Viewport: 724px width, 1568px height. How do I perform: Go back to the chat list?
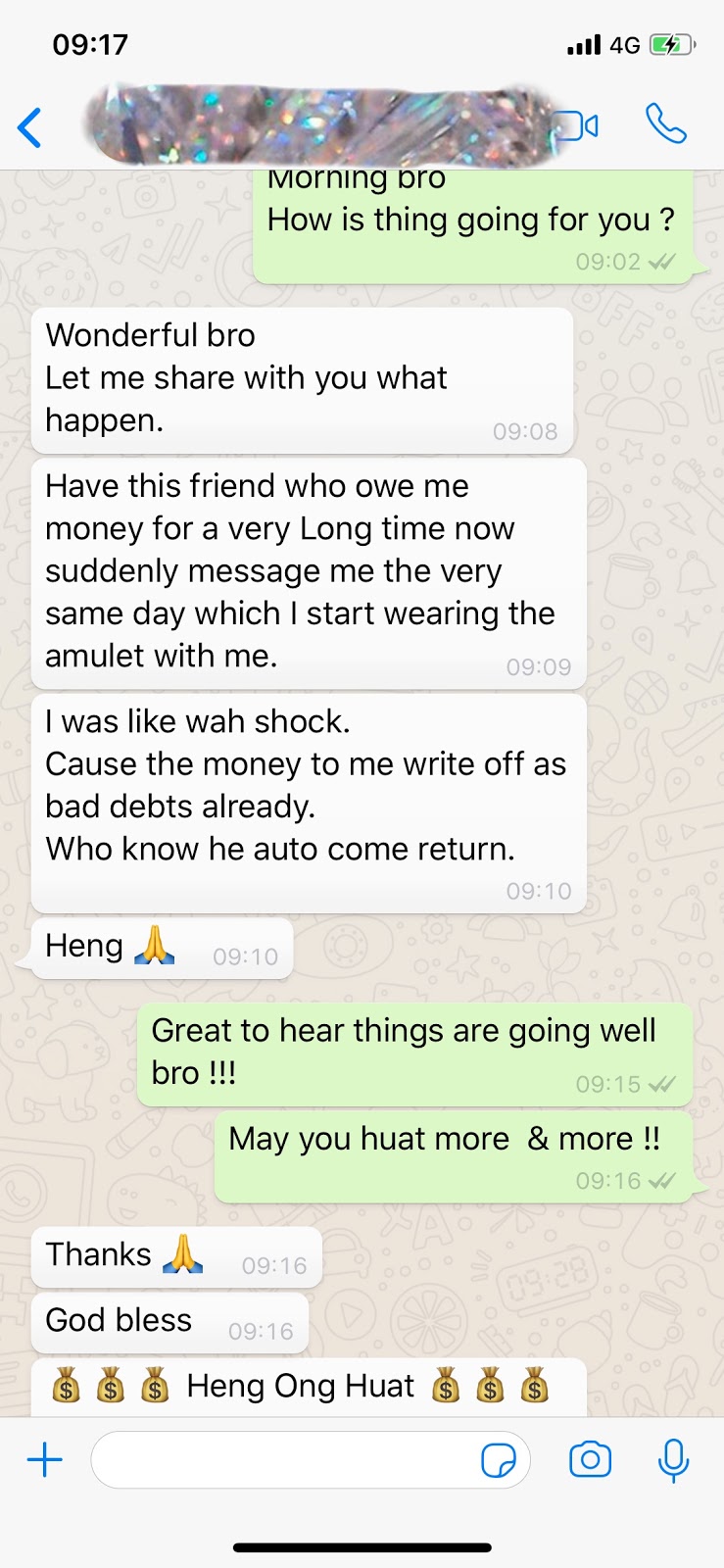[30, 127]
